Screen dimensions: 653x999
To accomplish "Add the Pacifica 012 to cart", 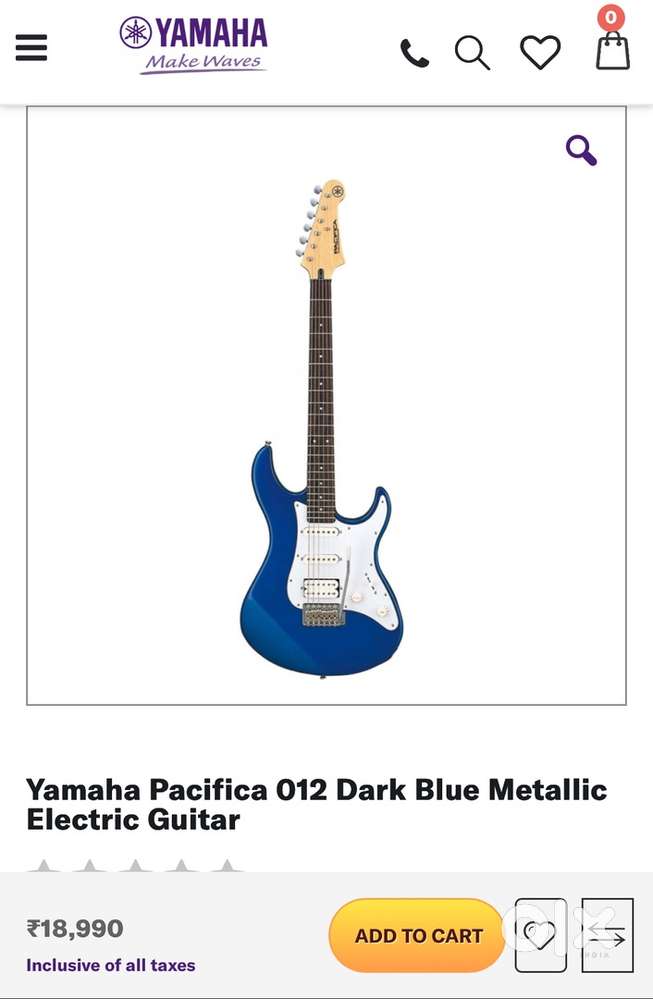I will point(418,936).
